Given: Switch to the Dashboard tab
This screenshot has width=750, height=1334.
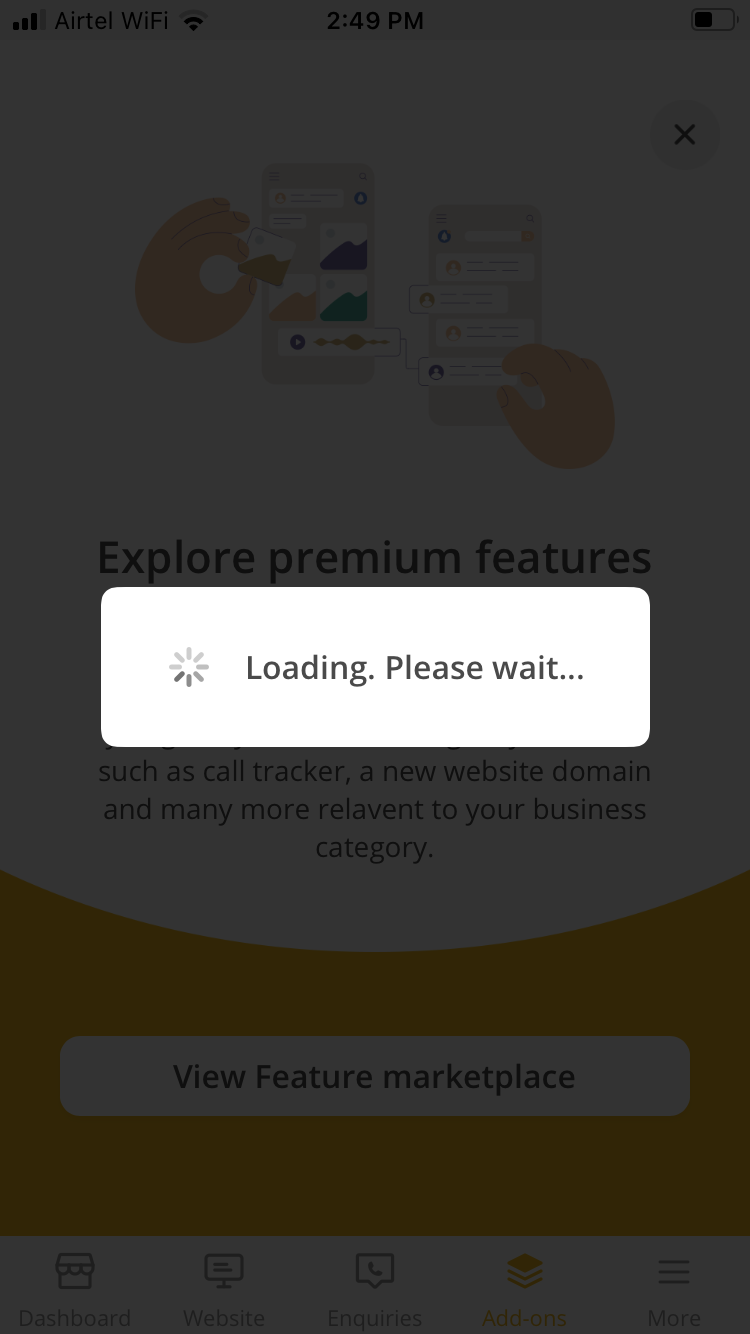Looking at the screenshot, I should tap(75, 1288).
